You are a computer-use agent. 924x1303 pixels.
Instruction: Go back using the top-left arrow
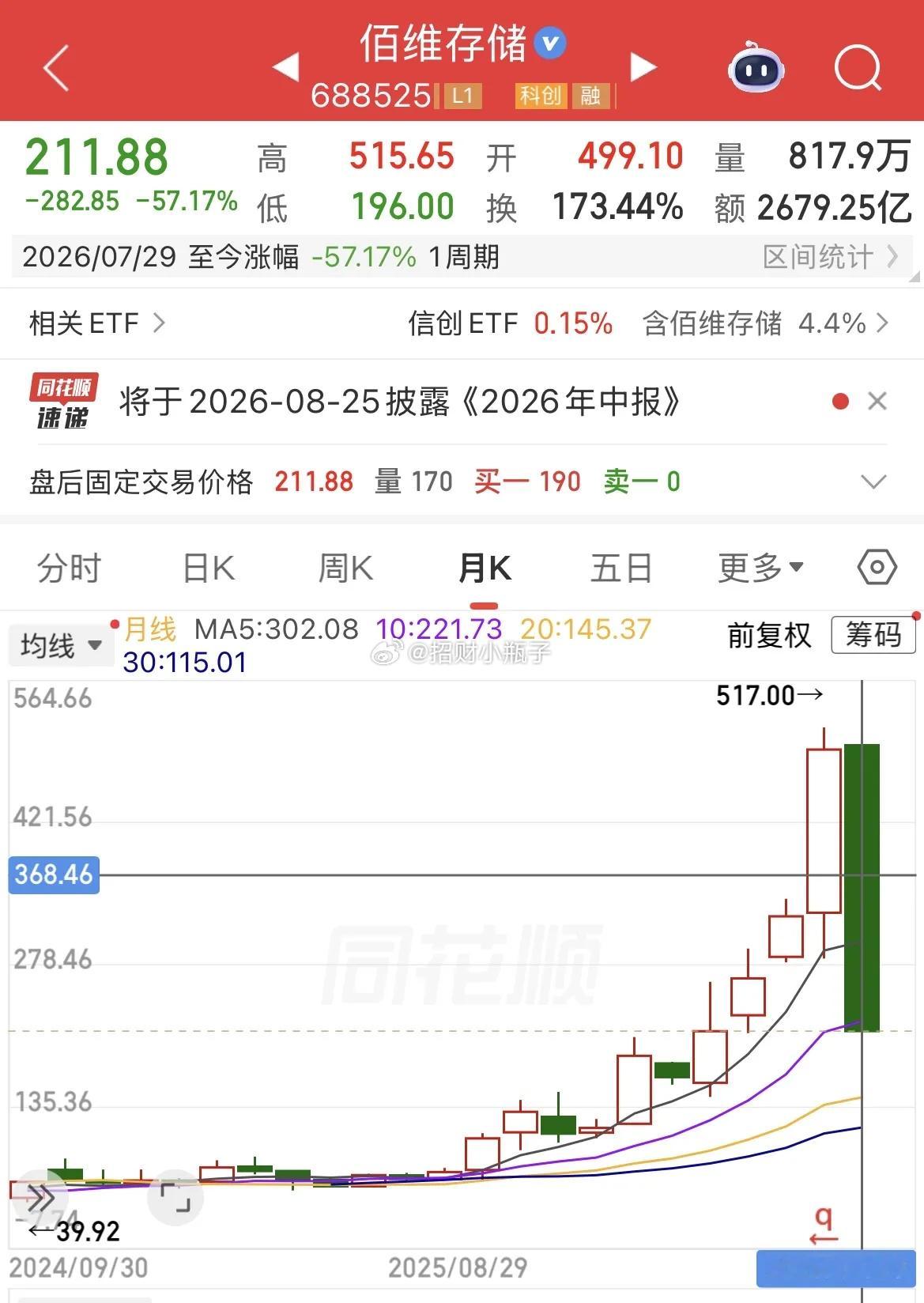click(56, 68)
